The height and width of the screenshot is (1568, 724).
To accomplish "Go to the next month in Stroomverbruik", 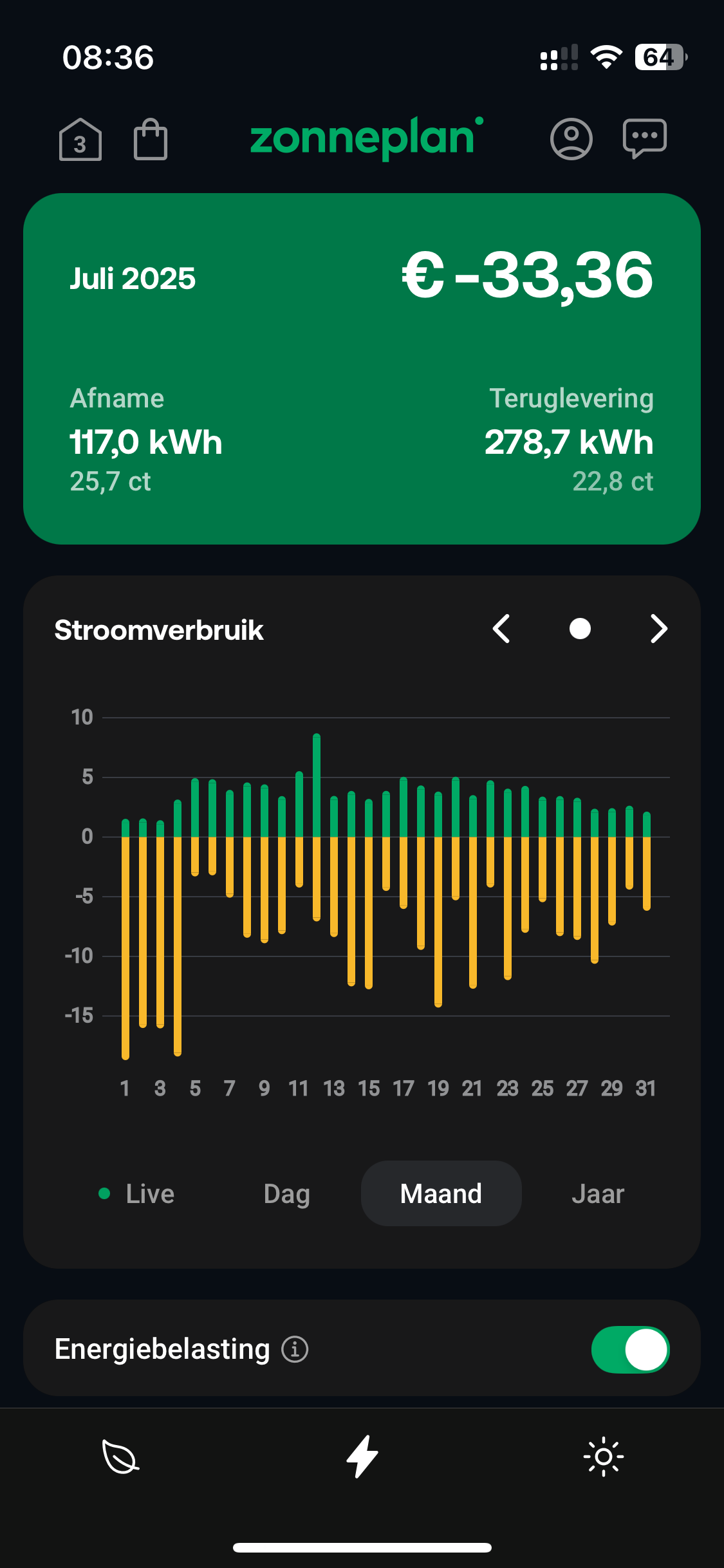I will [658, 629].
